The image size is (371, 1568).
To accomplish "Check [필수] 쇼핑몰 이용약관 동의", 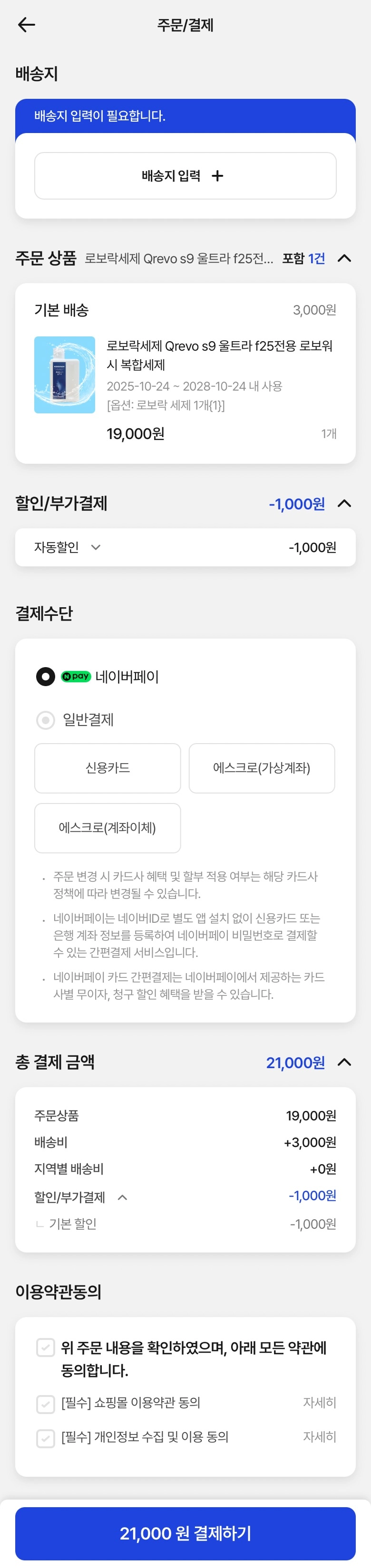I will click(x=46, y=1404).
